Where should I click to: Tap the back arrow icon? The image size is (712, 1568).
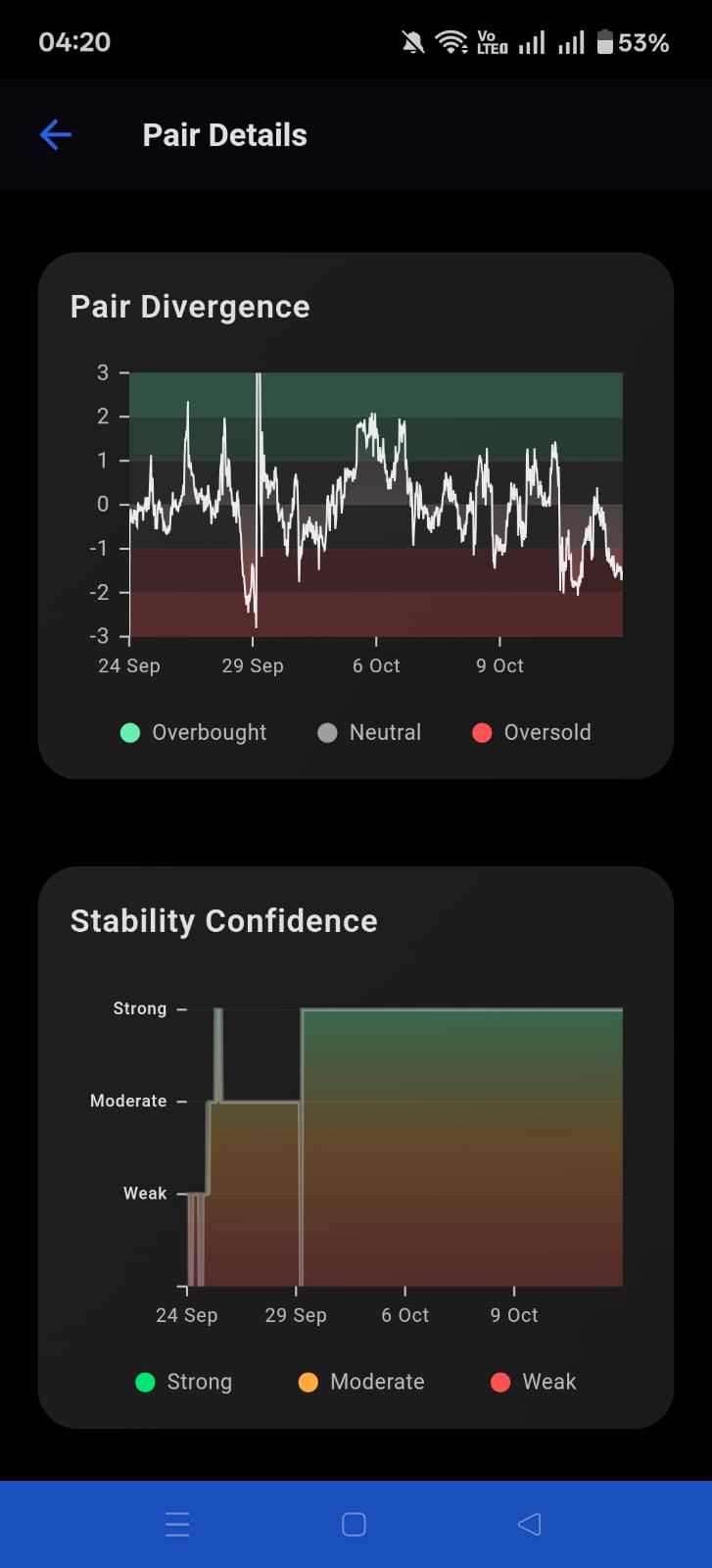[x=56, y=134]
